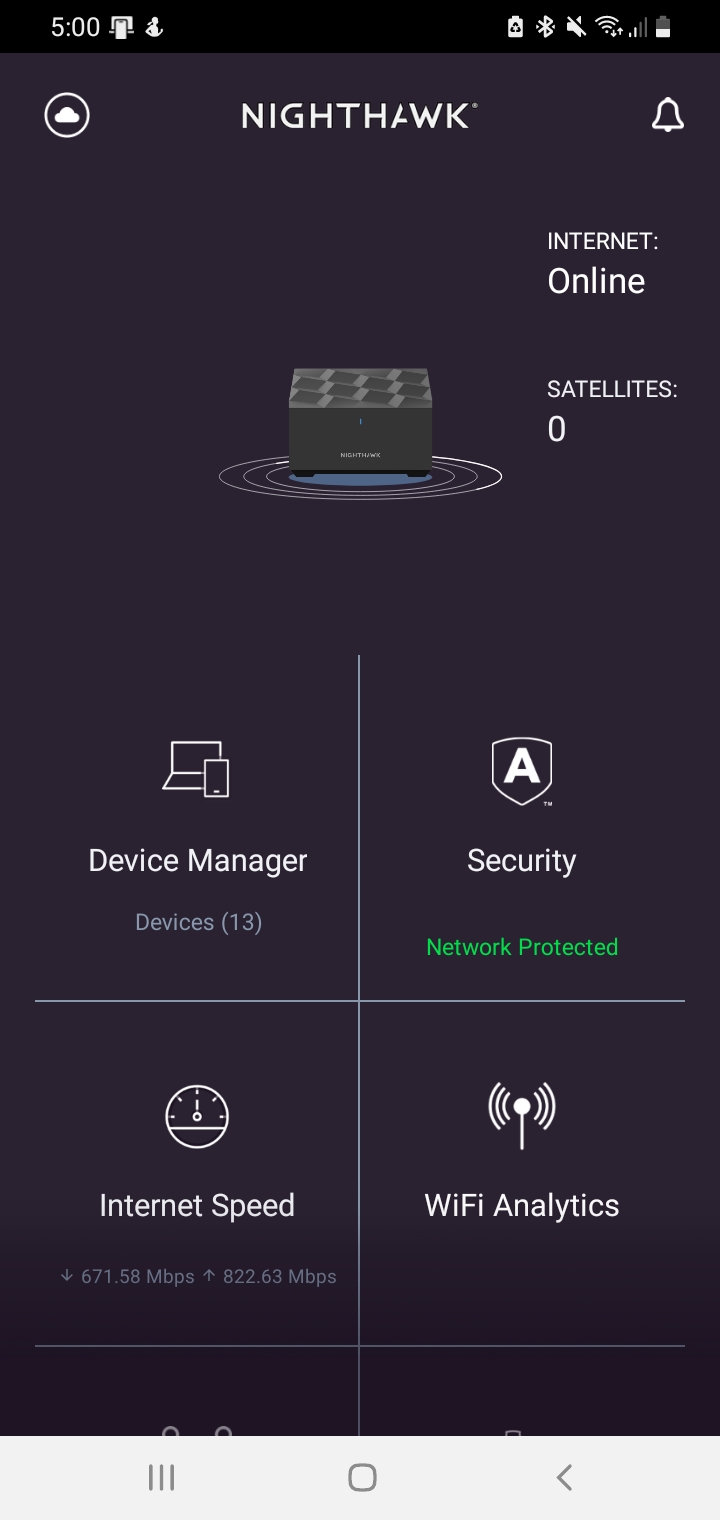Tap the people icon at screen bottom
The image size is (720, 1520).
197,1435
